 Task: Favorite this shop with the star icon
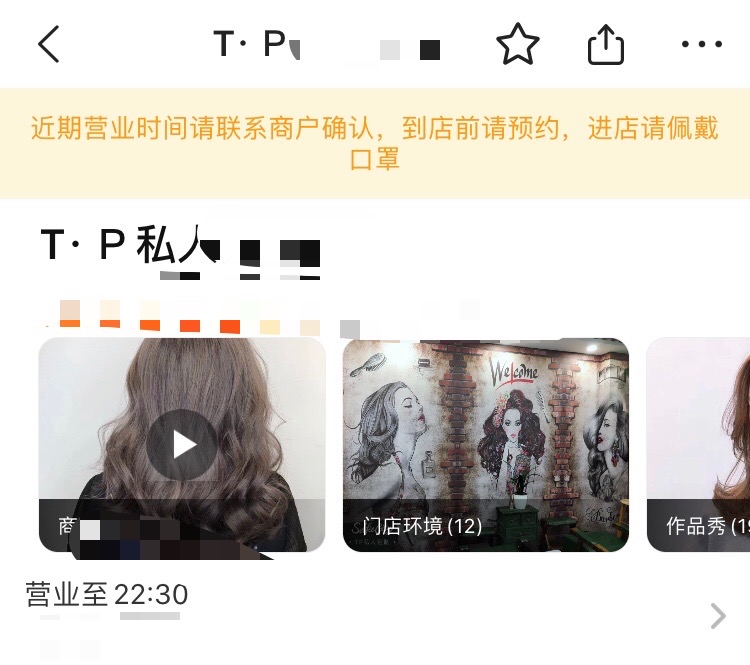[x=517, y=44]
